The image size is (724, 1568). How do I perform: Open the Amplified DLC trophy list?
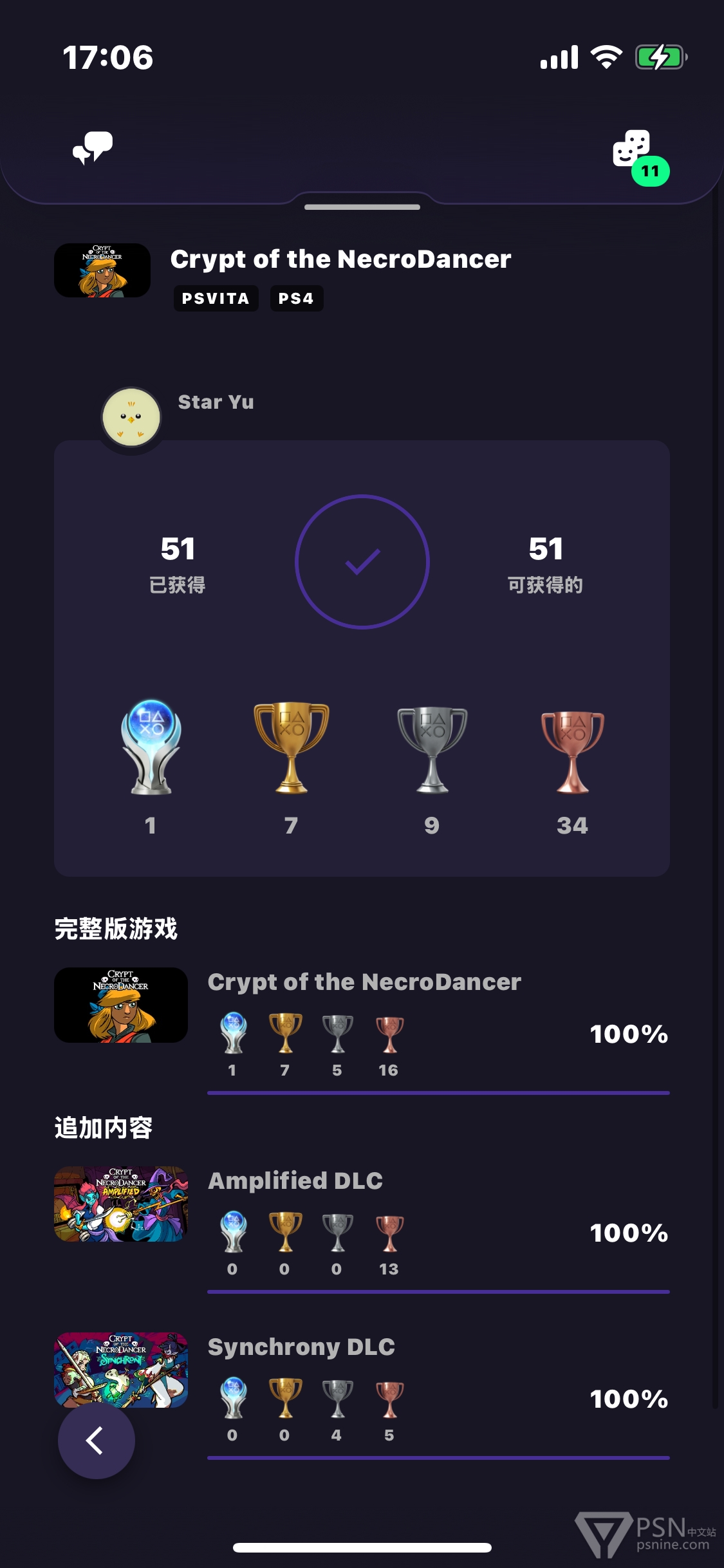[x=362, y=1229]
